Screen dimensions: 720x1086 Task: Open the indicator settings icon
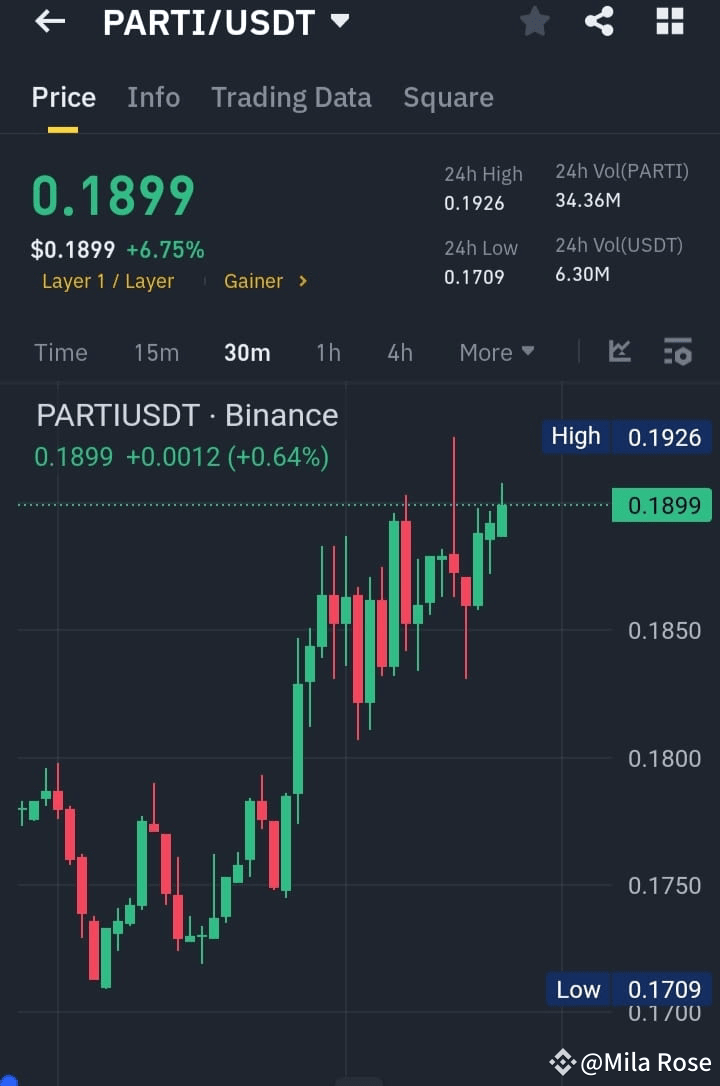pos(677,352)
